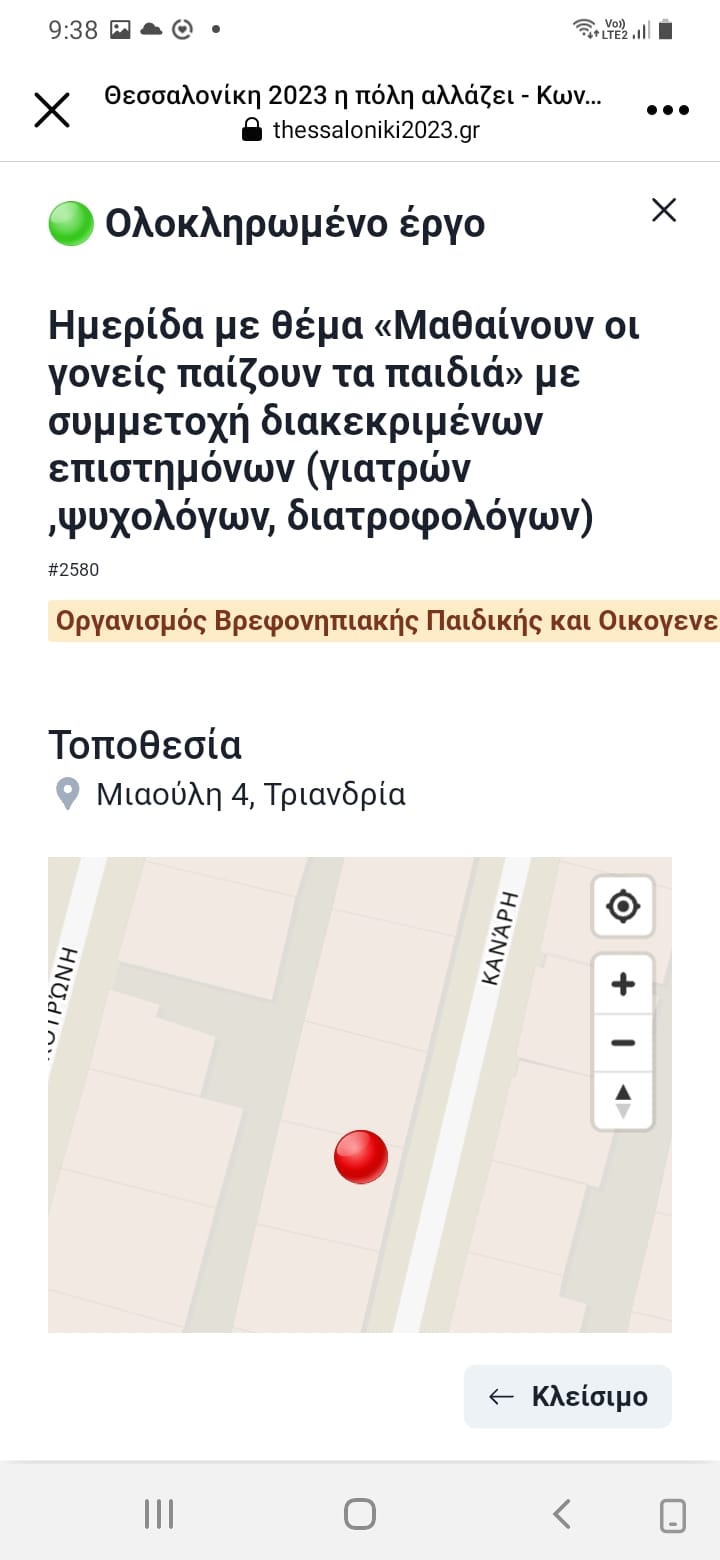This screenshot has height=1560, width=720.
Task: Tap the Κλείσιμο button
Action: click(568, 1396)
